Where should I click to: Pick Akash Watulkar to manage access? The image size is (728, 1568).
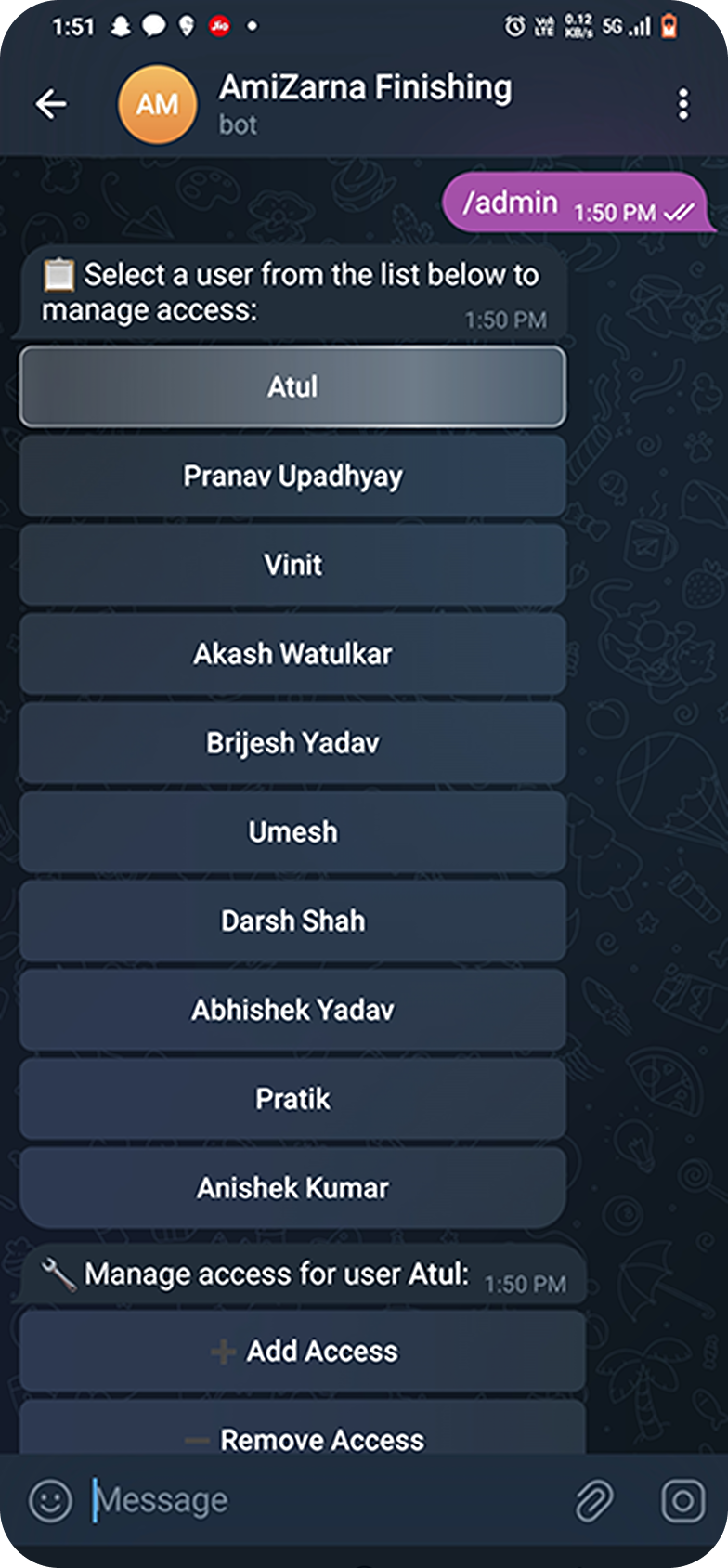pos(292,654)
